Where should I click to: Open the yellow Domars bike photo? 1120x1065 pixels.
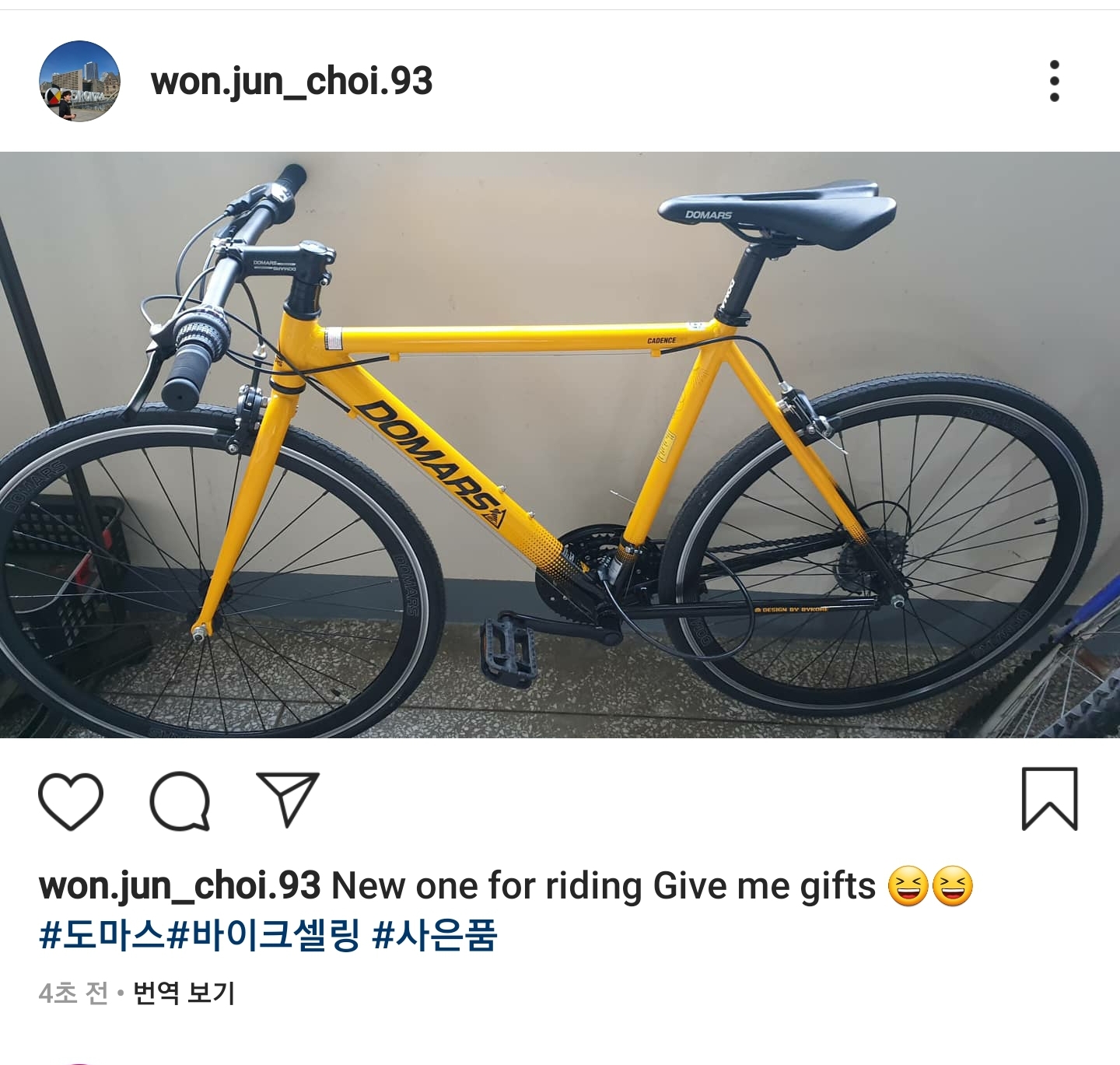coord(560,444)
